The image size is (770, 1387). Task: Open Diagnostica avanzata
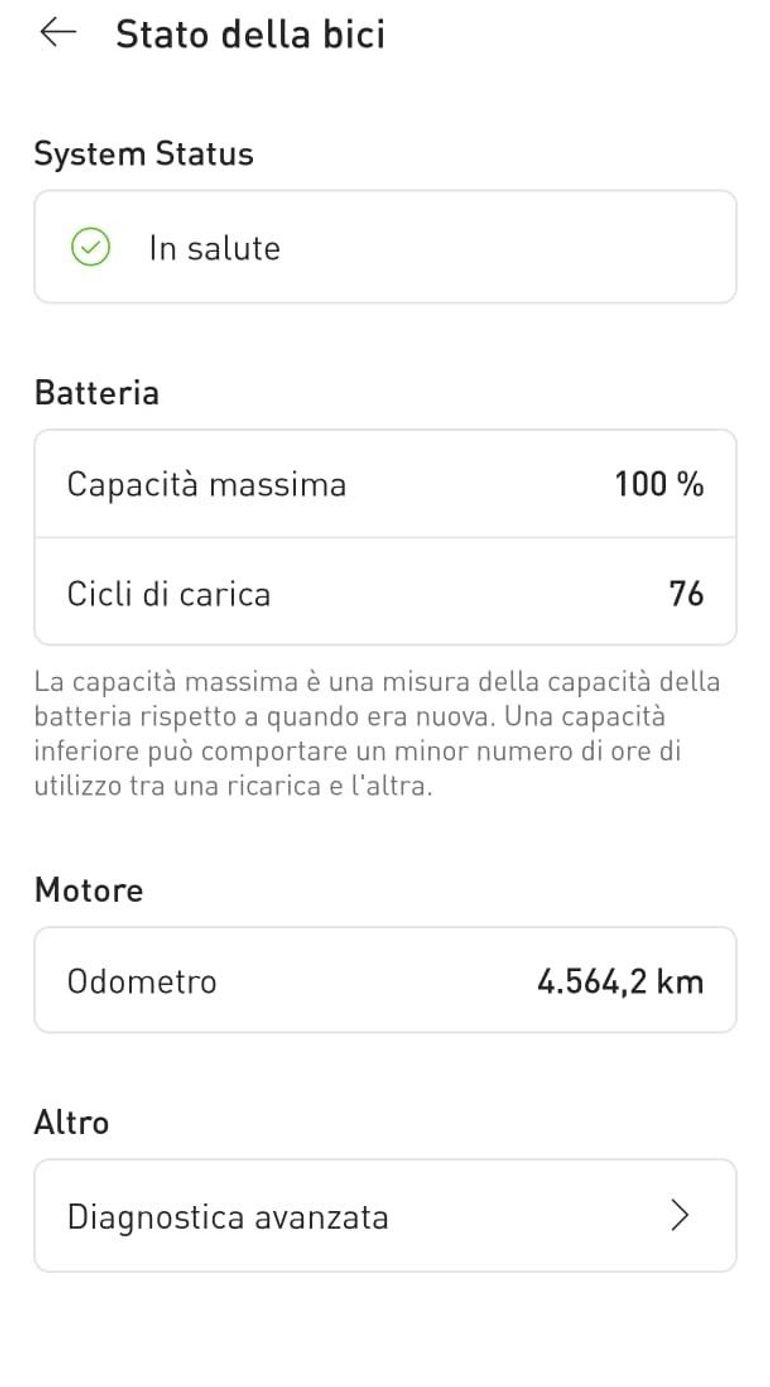click(x=385, y=1216)
